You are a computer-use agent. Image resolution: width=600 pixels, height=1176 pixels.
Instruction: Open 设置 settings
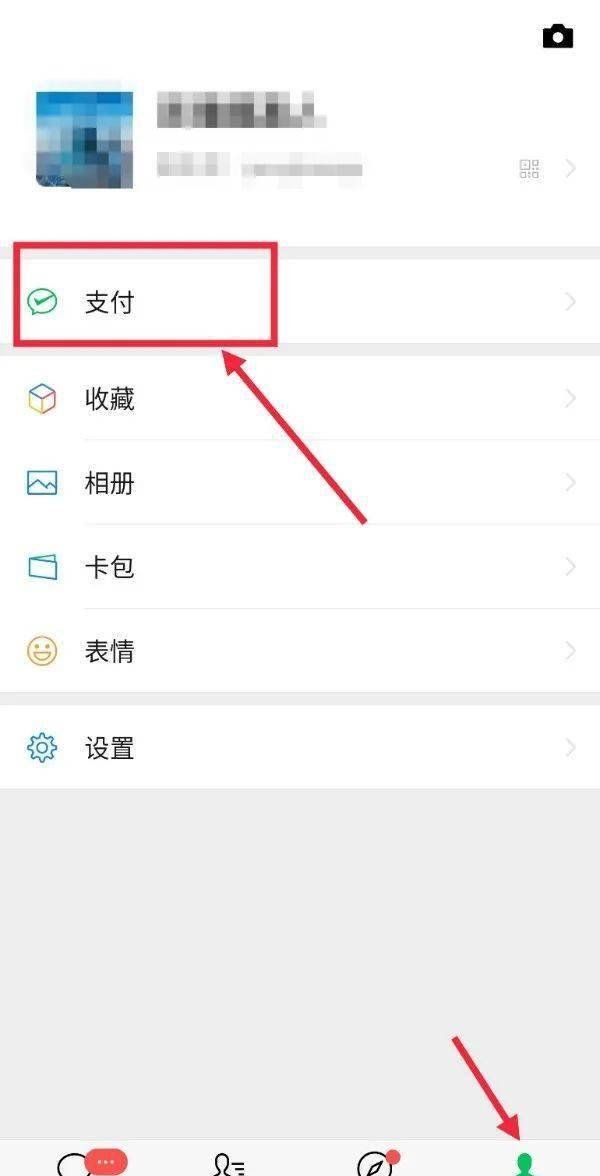pyautogui.click(x=300, y=747)
